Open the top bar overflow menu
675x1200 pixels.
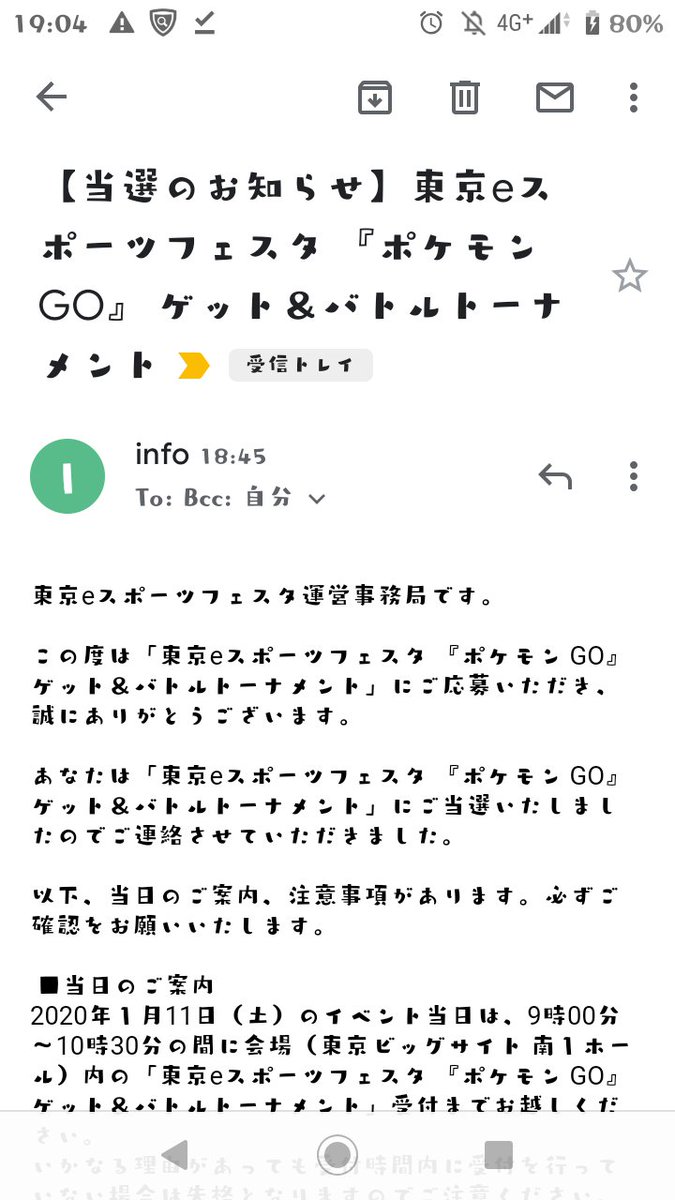[633, 97]
